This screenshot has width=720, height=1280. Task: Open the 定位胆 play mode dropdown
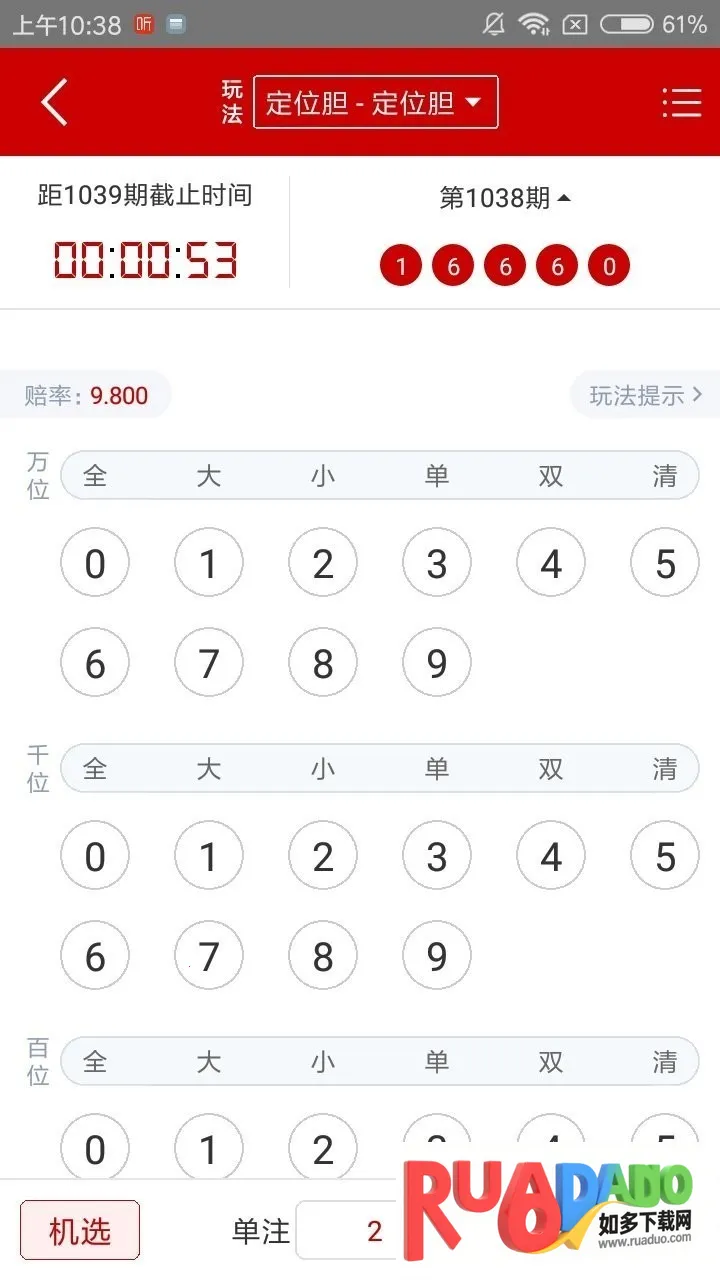tap(376, 101)
